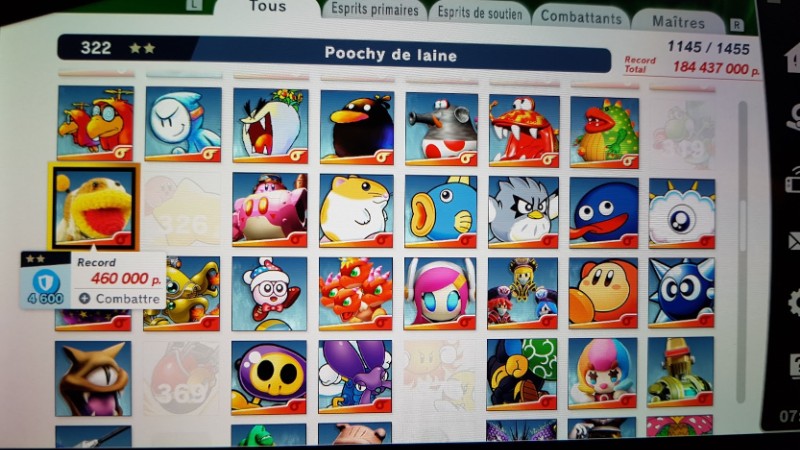The image size is (800, 450).
Task: Select the orange Waddle Dee spirit tile
Action: [x=603, y=293]
